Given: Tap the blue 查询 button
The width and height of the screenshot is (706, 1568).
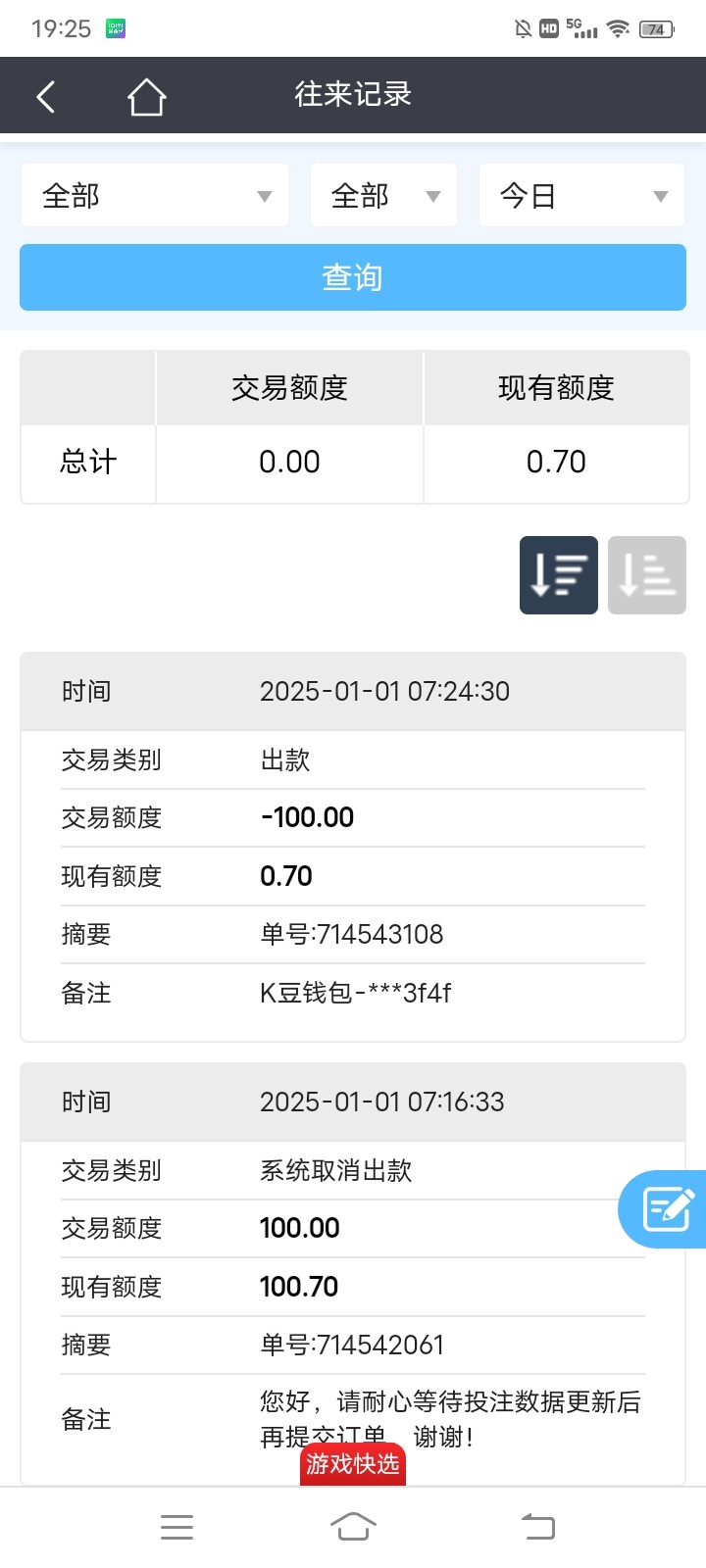Looking at the screenshot, I should coord(353,277).
